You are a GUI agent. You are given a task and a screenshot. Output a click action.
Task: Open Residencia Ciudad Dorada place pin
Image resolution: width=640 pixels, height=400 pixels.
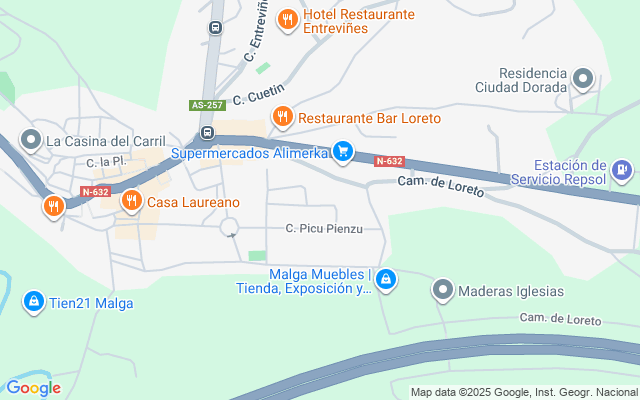[x=584, y=79]
